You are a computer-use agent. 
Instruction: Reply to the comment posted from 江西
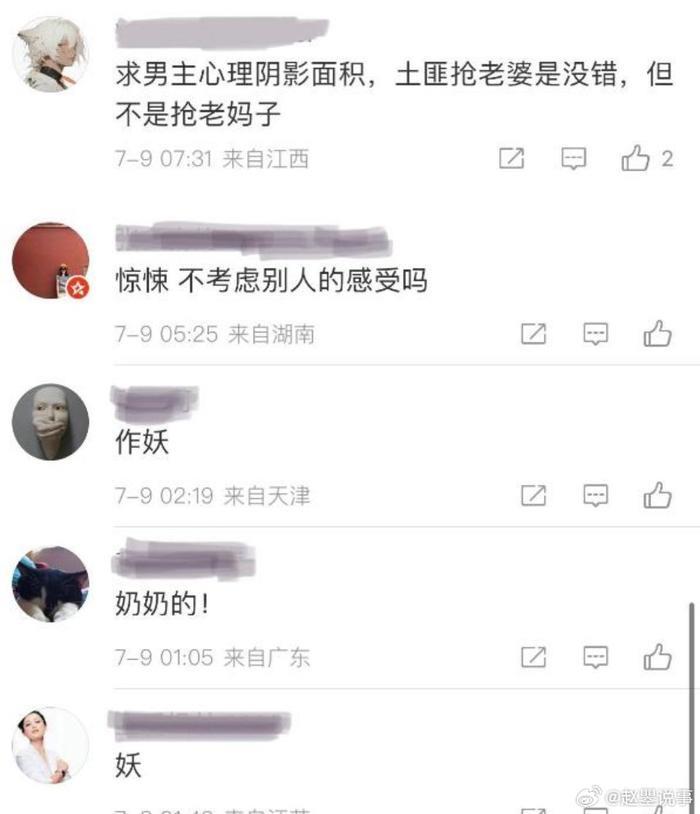click(x=573, y=158)
